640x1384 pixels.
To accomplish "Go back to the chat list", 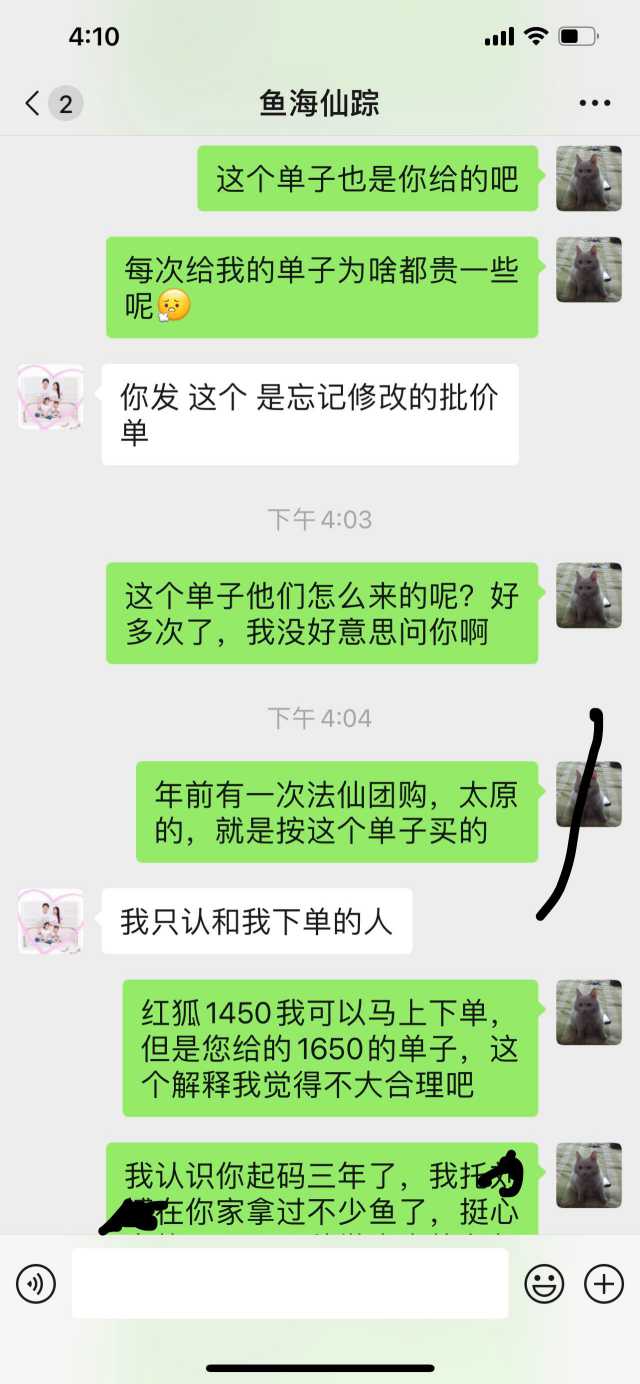I will point(34,103).
